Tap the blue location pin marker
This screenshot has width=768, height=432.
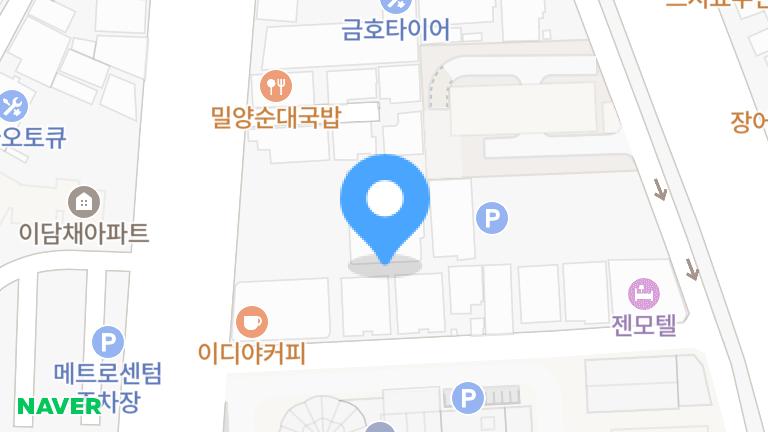click(385, 204)
